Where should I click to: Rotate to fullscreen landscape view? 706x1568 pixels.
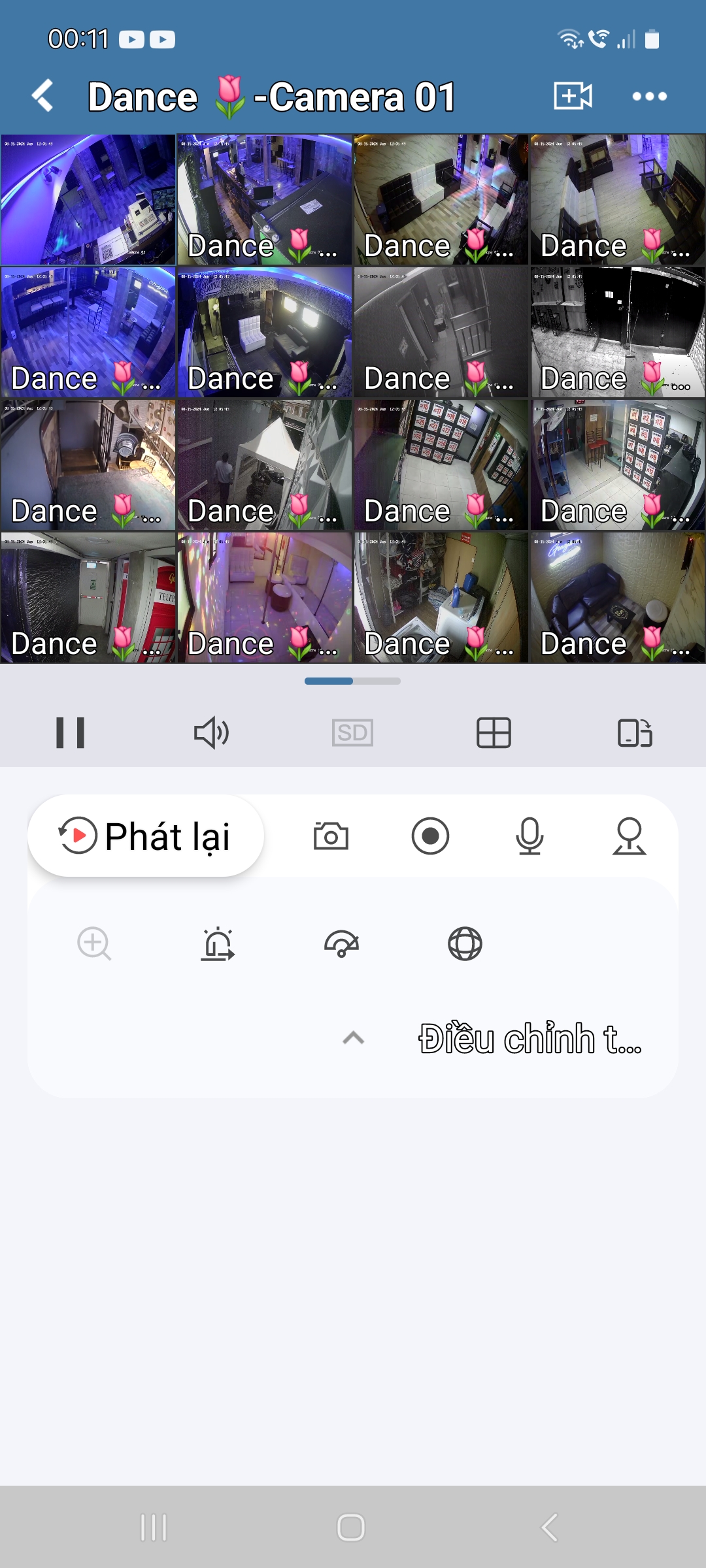coord(635,732)
